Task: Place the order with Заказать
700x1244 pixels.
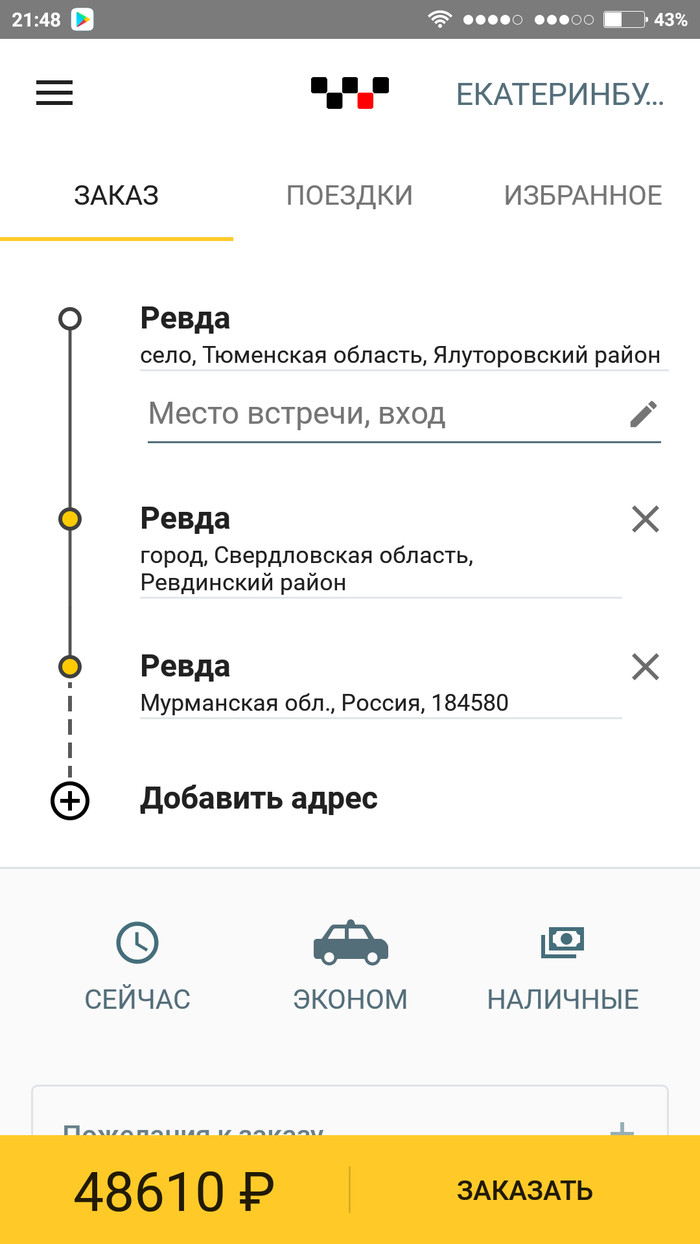Action: pyautogui.click(x=524, y=1190)
